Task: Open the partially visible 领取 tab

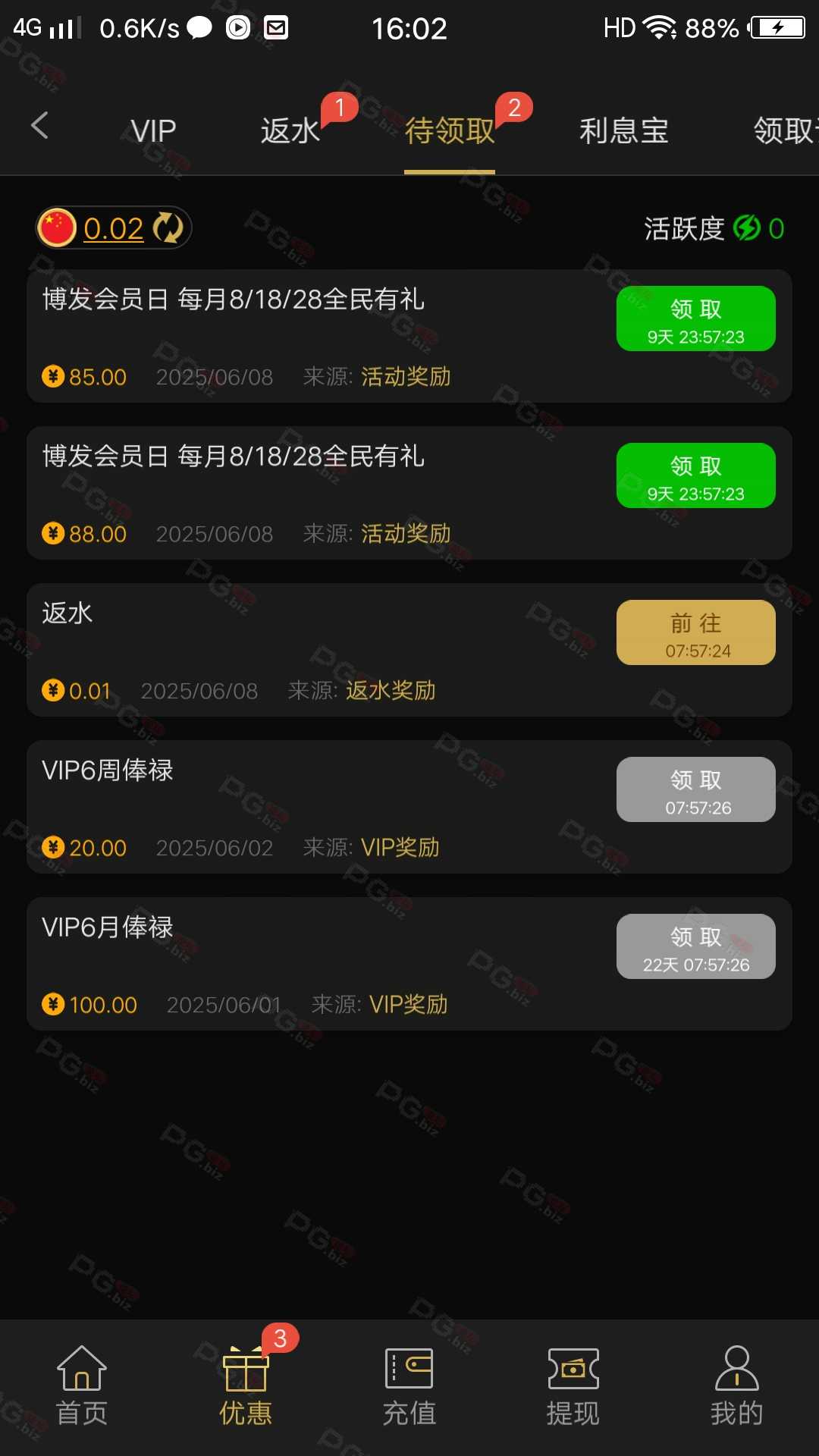Action: [786, 130]
